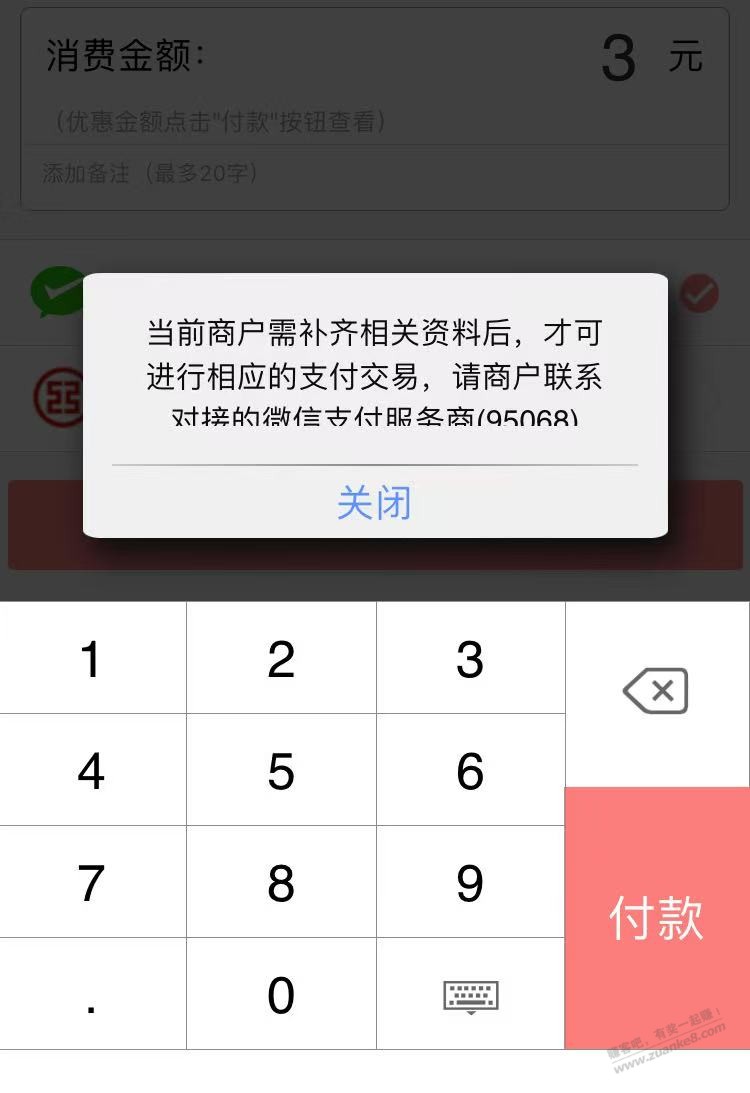This screenshot has width=750, height=1093.
Task: Delete last digit with the backspace key
Action: (656, 691)
